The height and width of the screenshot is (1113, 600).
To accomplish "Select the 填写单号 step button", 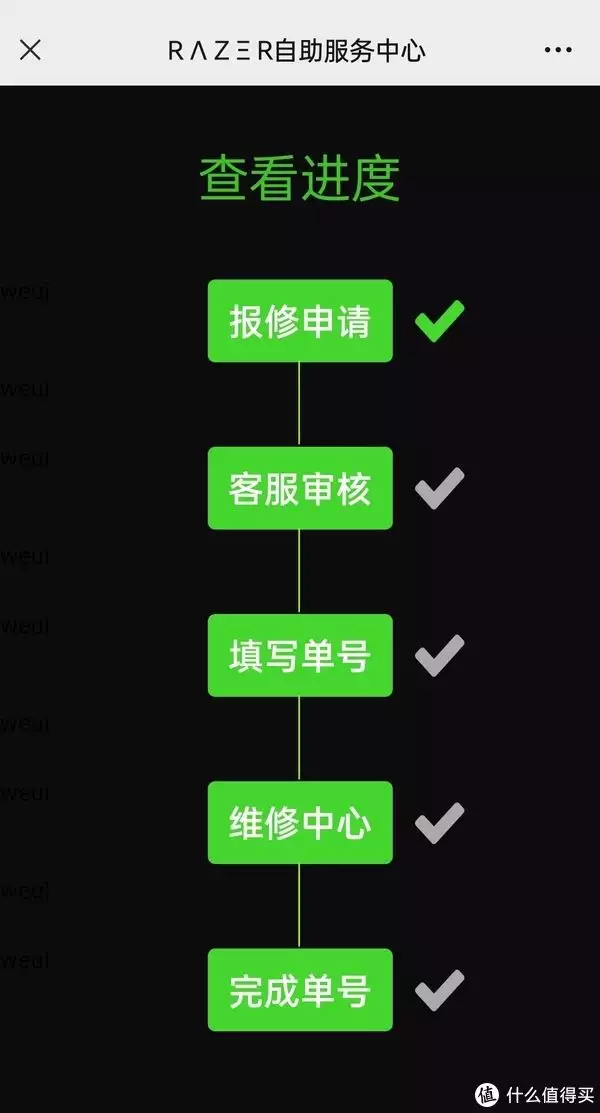I will click(300, 655).
